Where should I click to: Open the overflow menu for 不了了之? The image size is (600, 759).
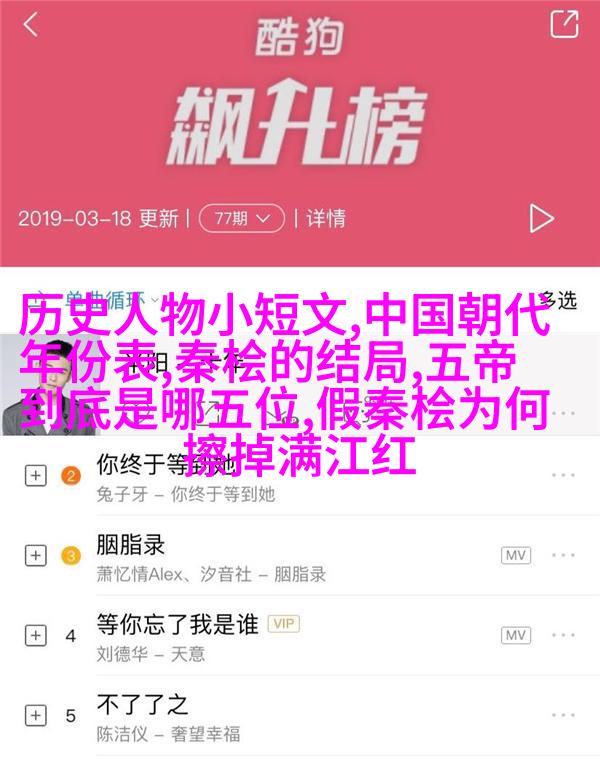tap(563, 716)
